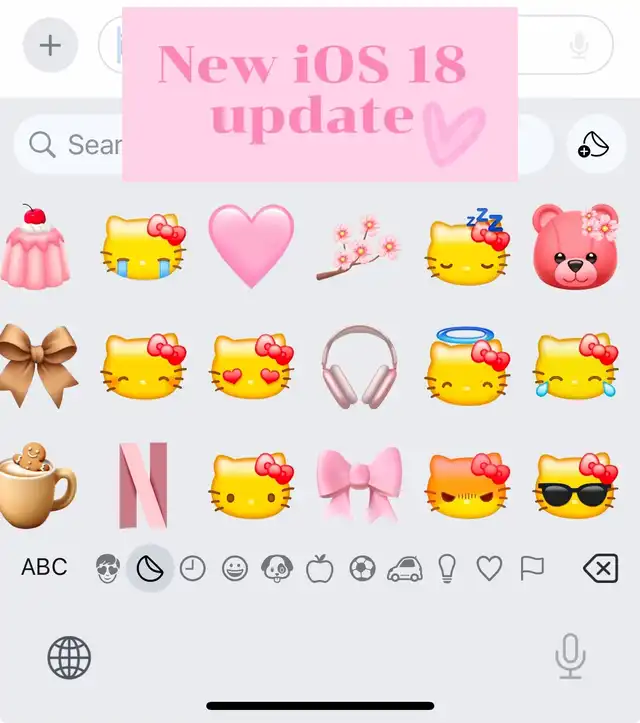
Task: Tap the backspace delete key
Action: point(600,568)
